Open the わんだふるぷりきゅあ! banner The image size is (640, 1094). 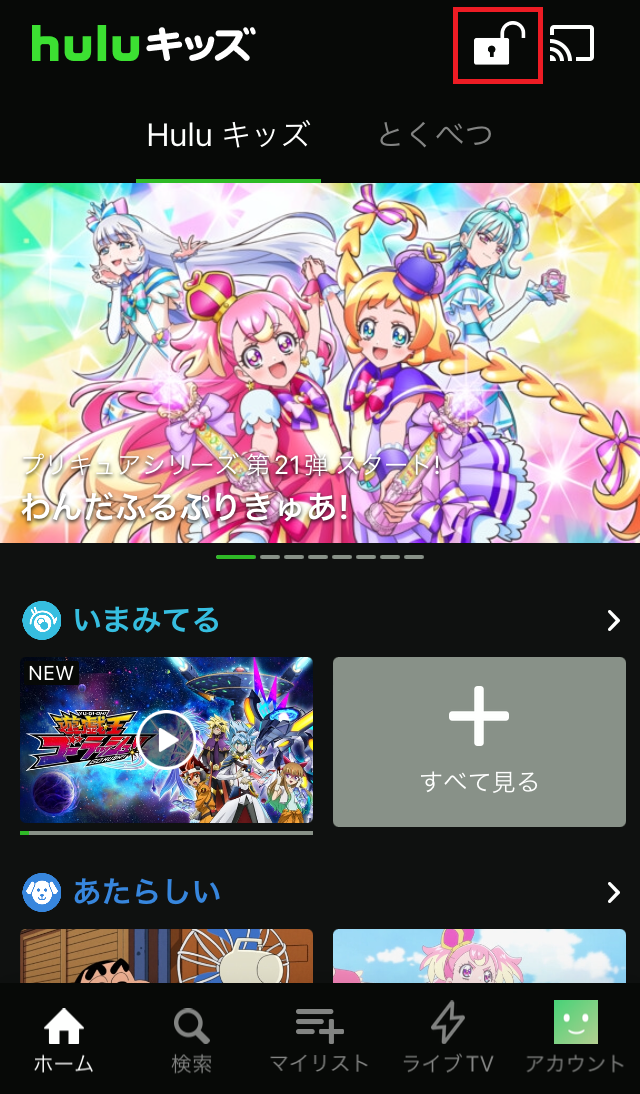tap(320, 362)
